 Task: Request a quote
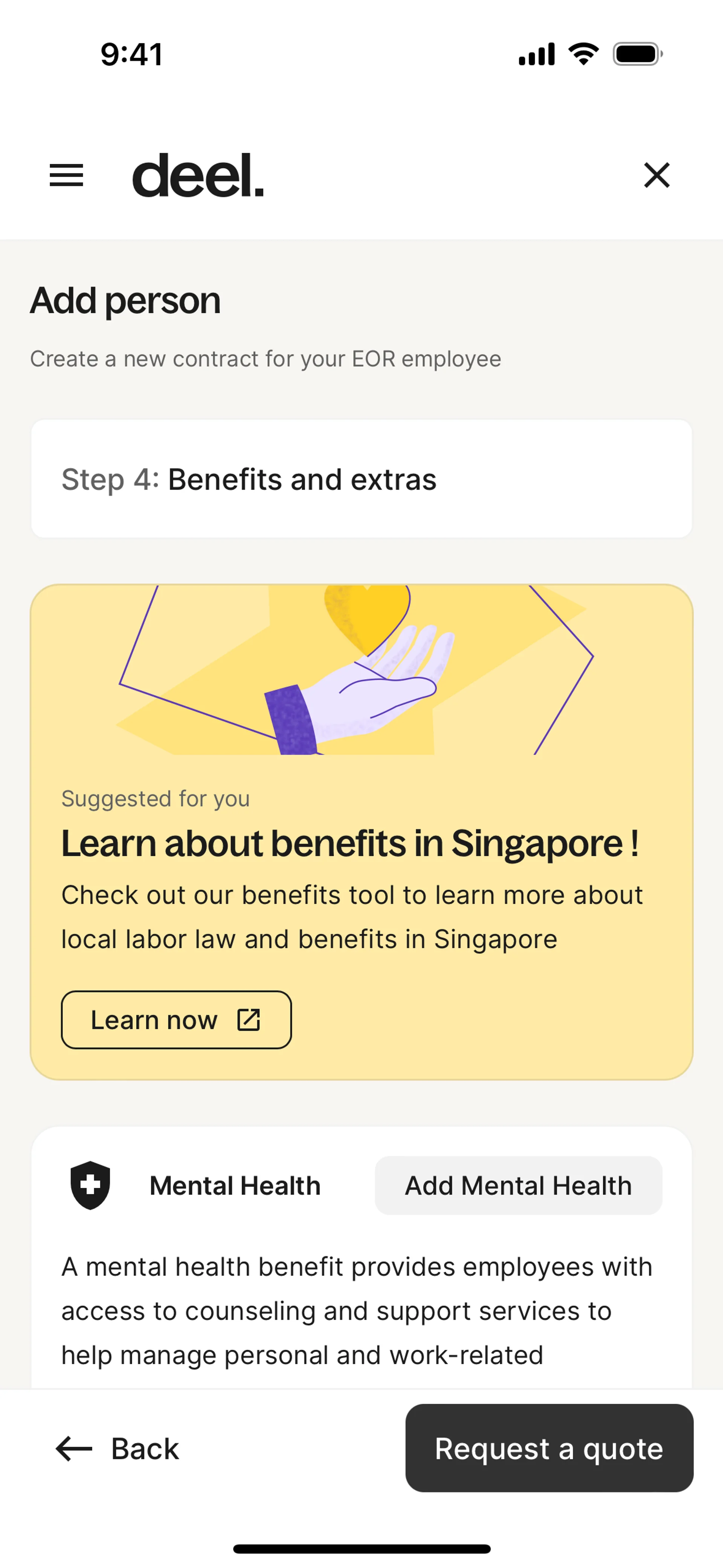pyautogui.click(x=549, y=1448)
